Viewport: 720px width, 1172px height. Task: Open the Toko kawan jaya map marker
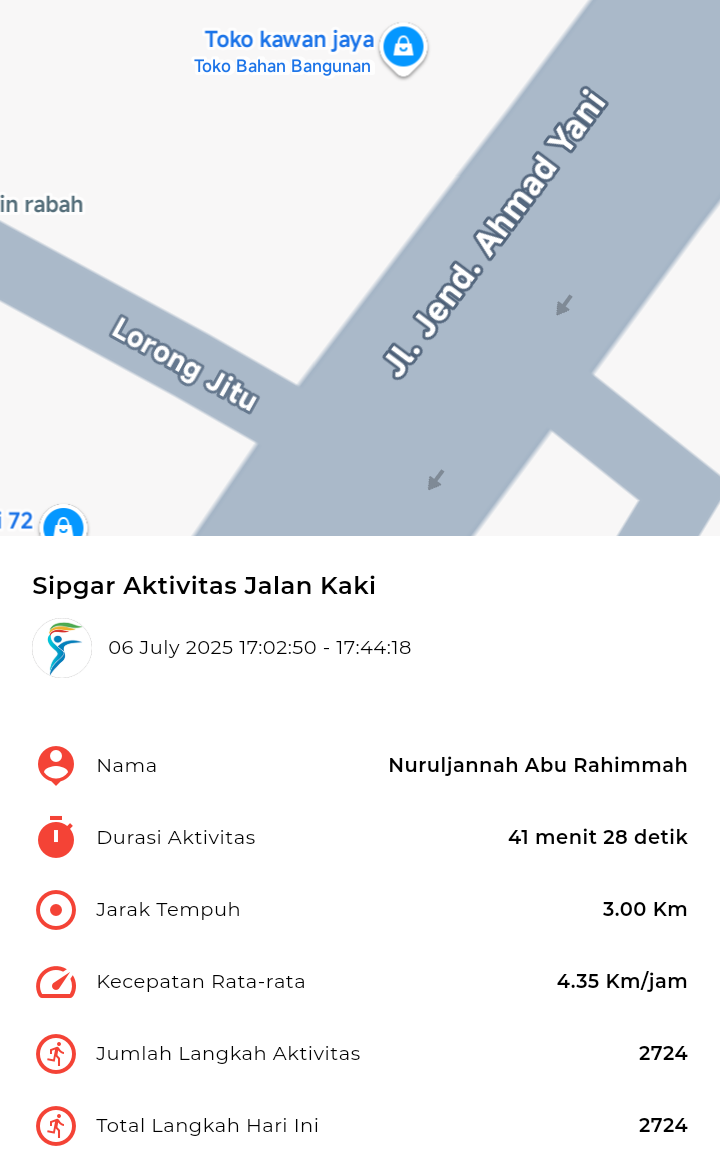coord(403,48)
